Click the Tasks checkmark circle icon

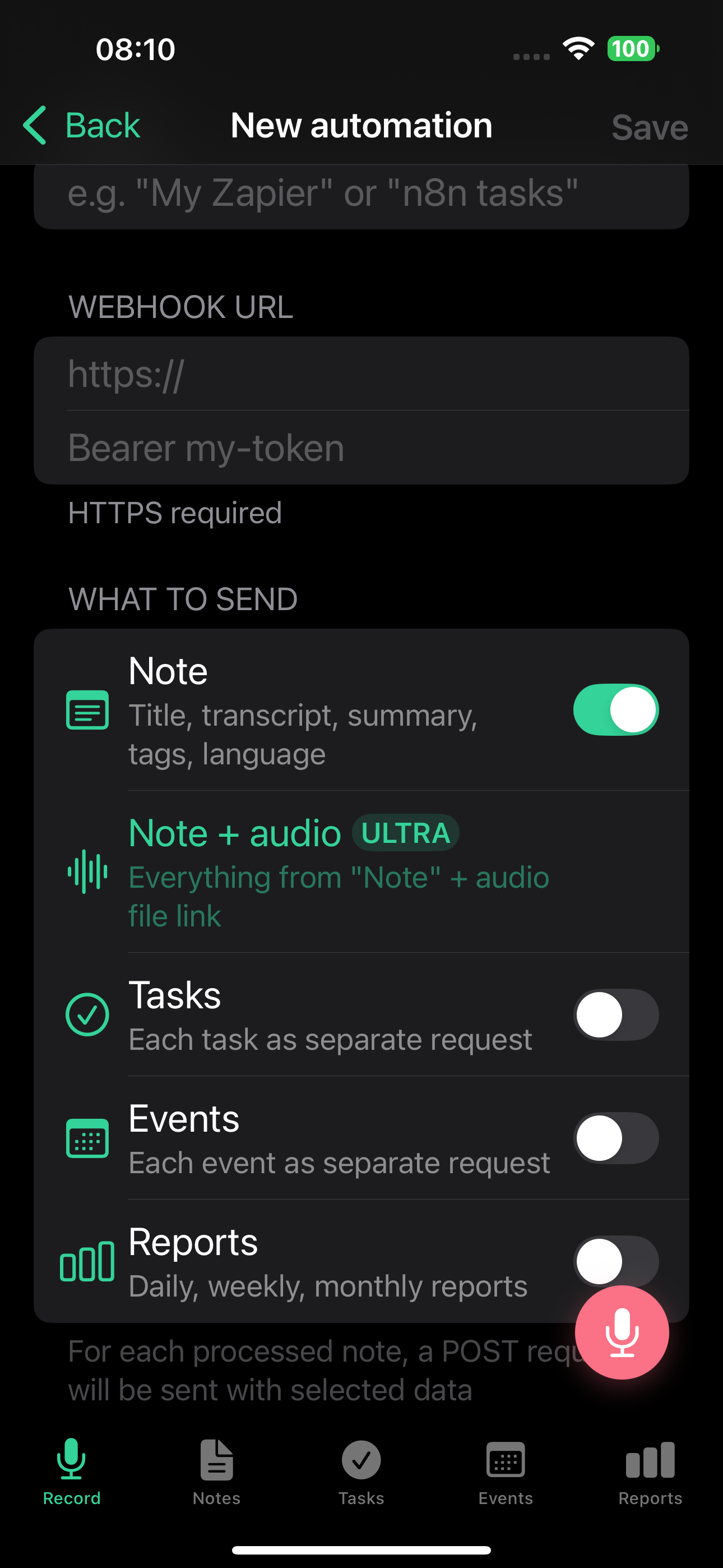click(x=87, y=1015)
